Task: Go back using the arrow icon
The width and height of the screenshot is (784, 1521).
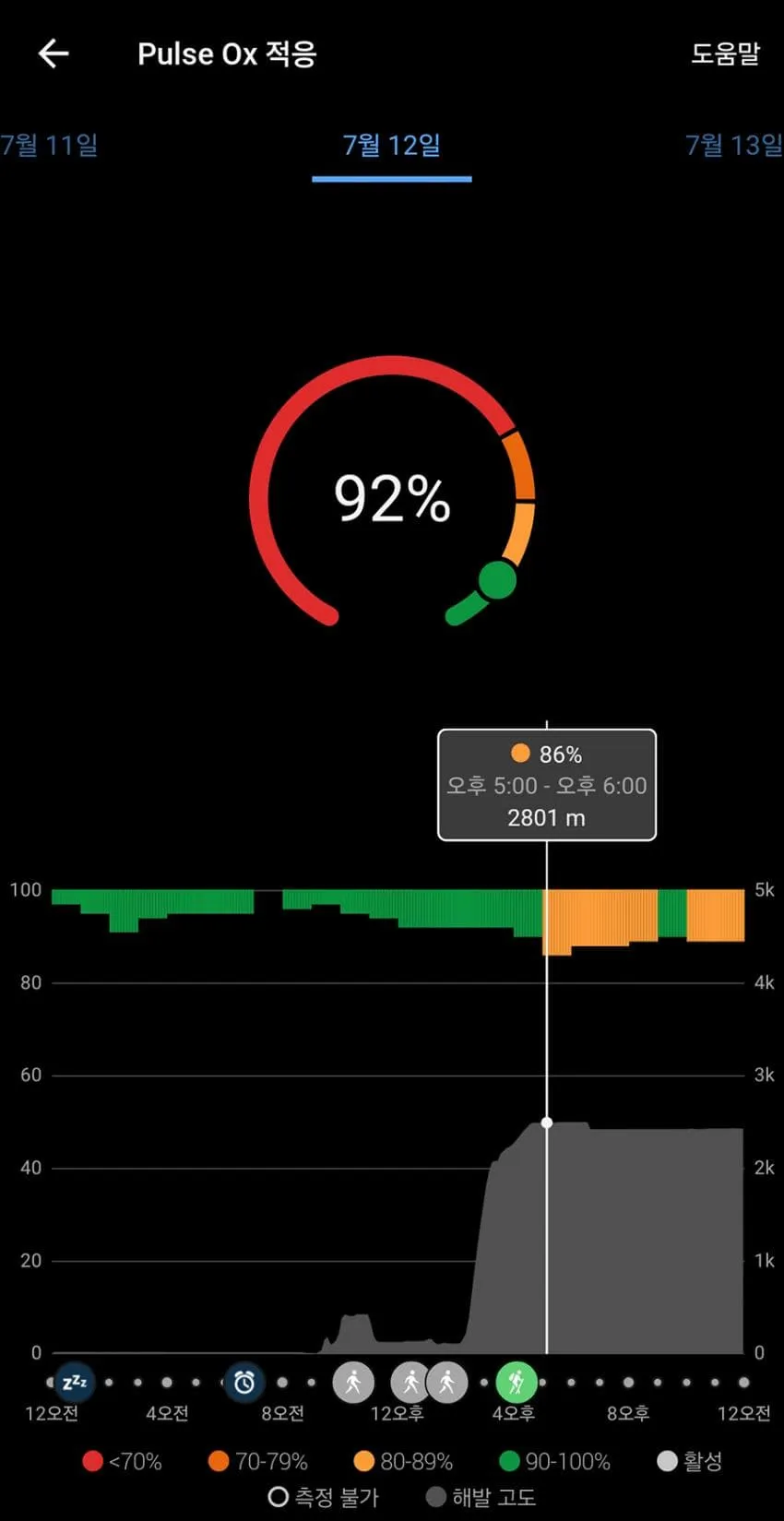Action: pyautogui.click(x=53, y=53)
